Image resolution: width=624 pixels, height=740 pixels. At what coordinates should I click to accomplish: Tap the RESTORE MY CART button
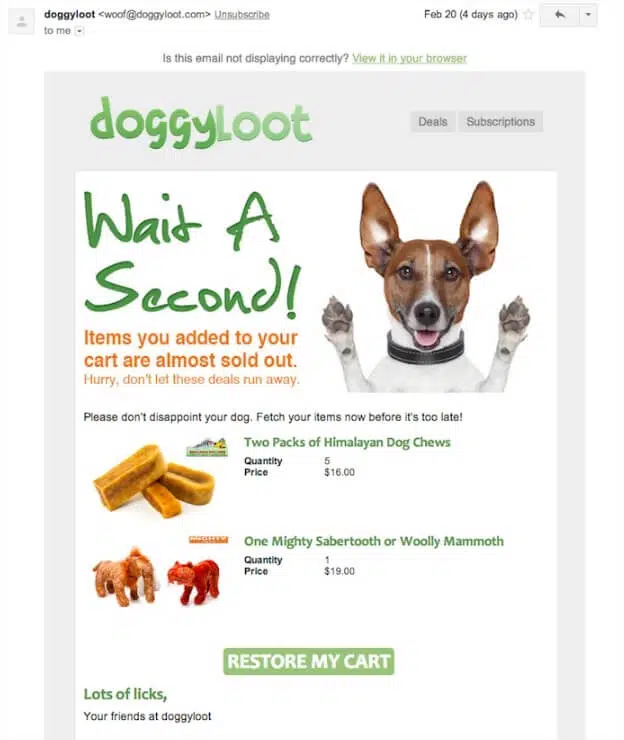308,661
